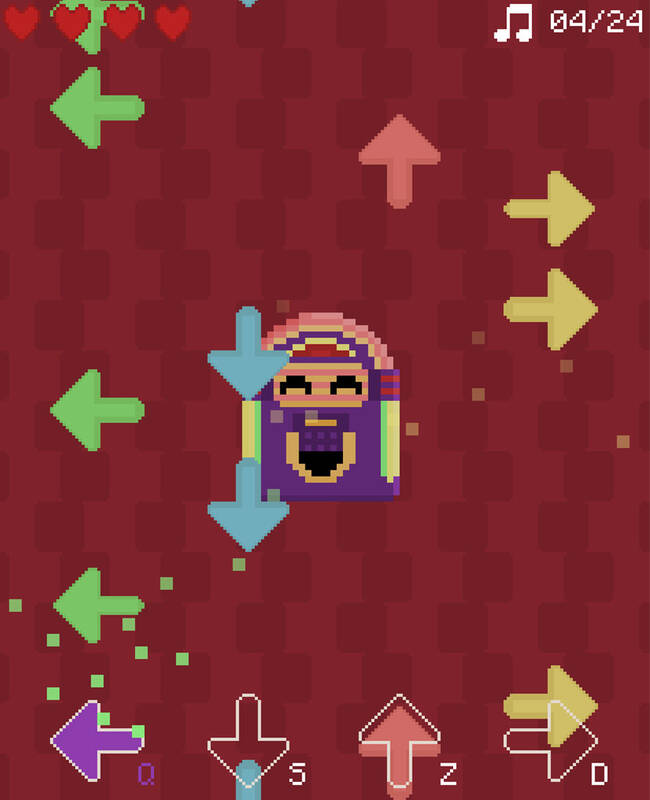Hit the purple left arrow target labeled Q
650x800 pixels.
95,740
